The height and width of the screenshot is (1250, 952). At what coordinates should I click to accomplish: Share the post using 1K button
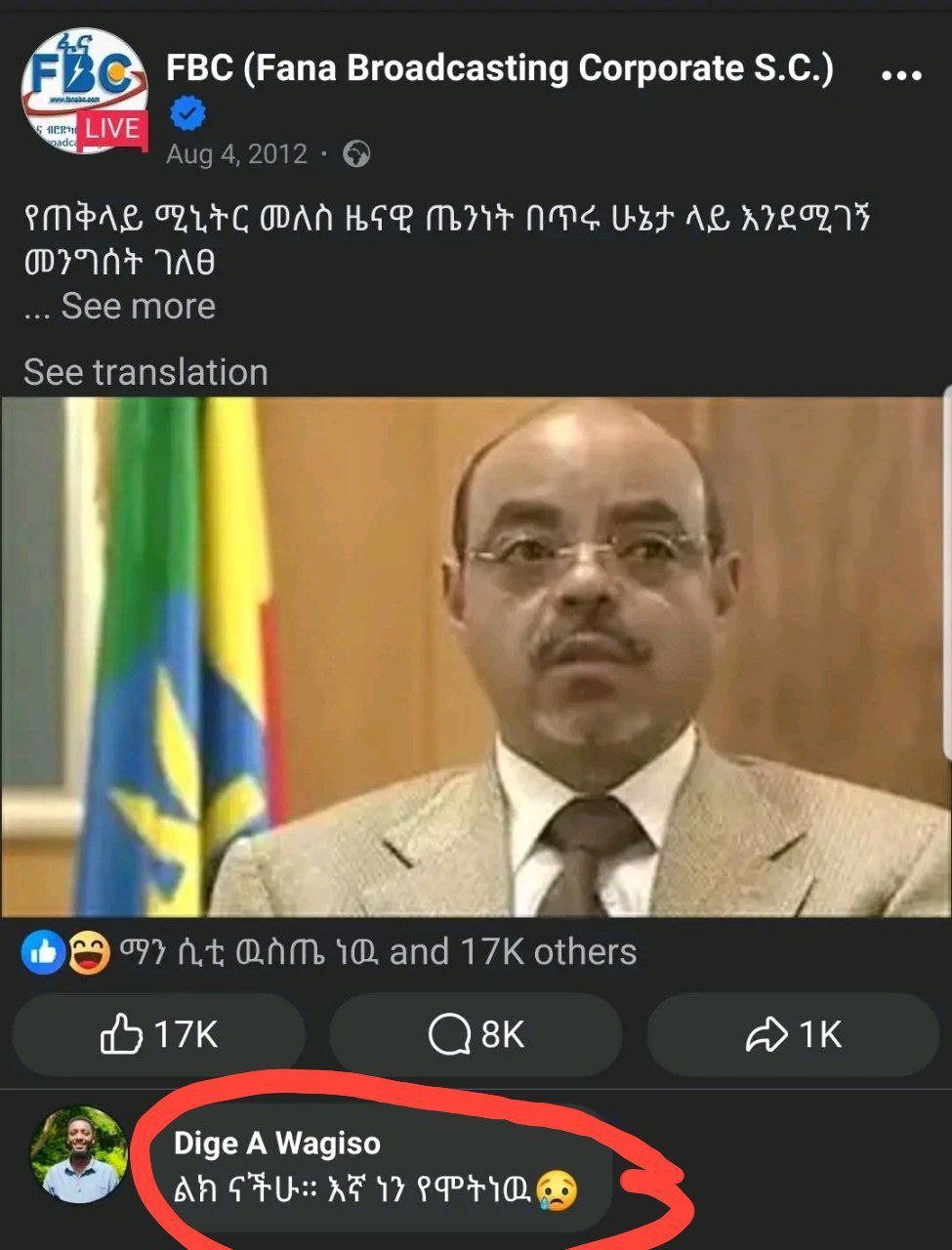(x=793, y=1035)
